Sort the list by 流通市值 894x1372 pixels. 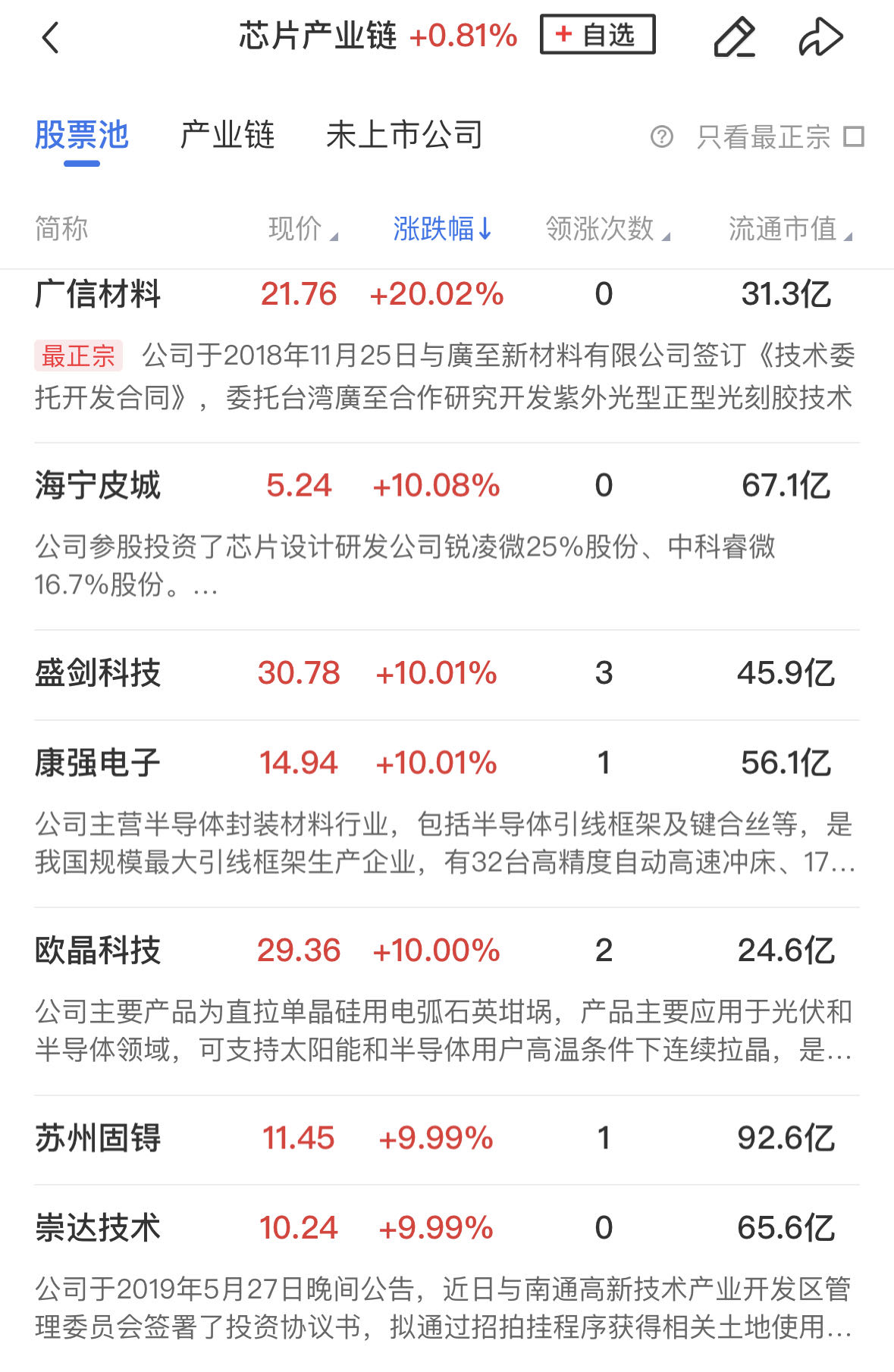(790, 229)
